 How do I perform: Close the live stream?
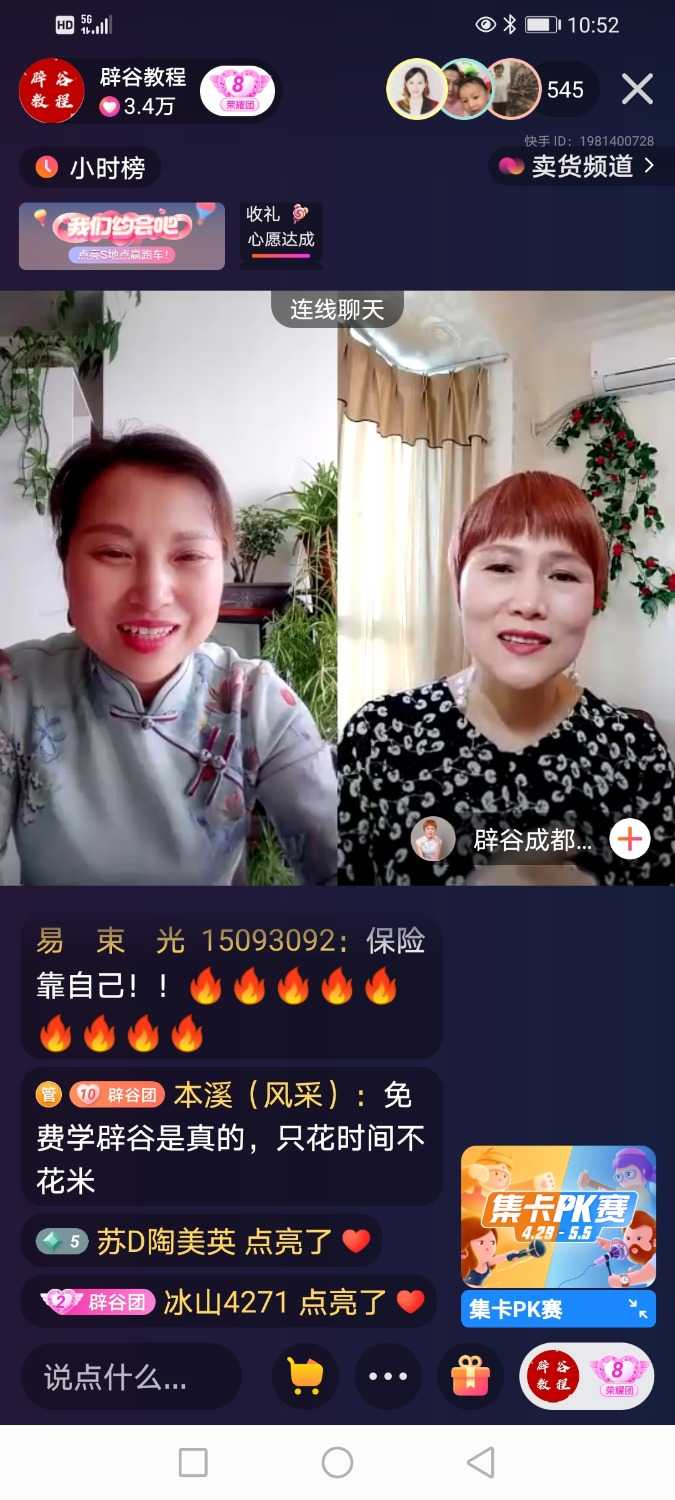click(637, 90)
